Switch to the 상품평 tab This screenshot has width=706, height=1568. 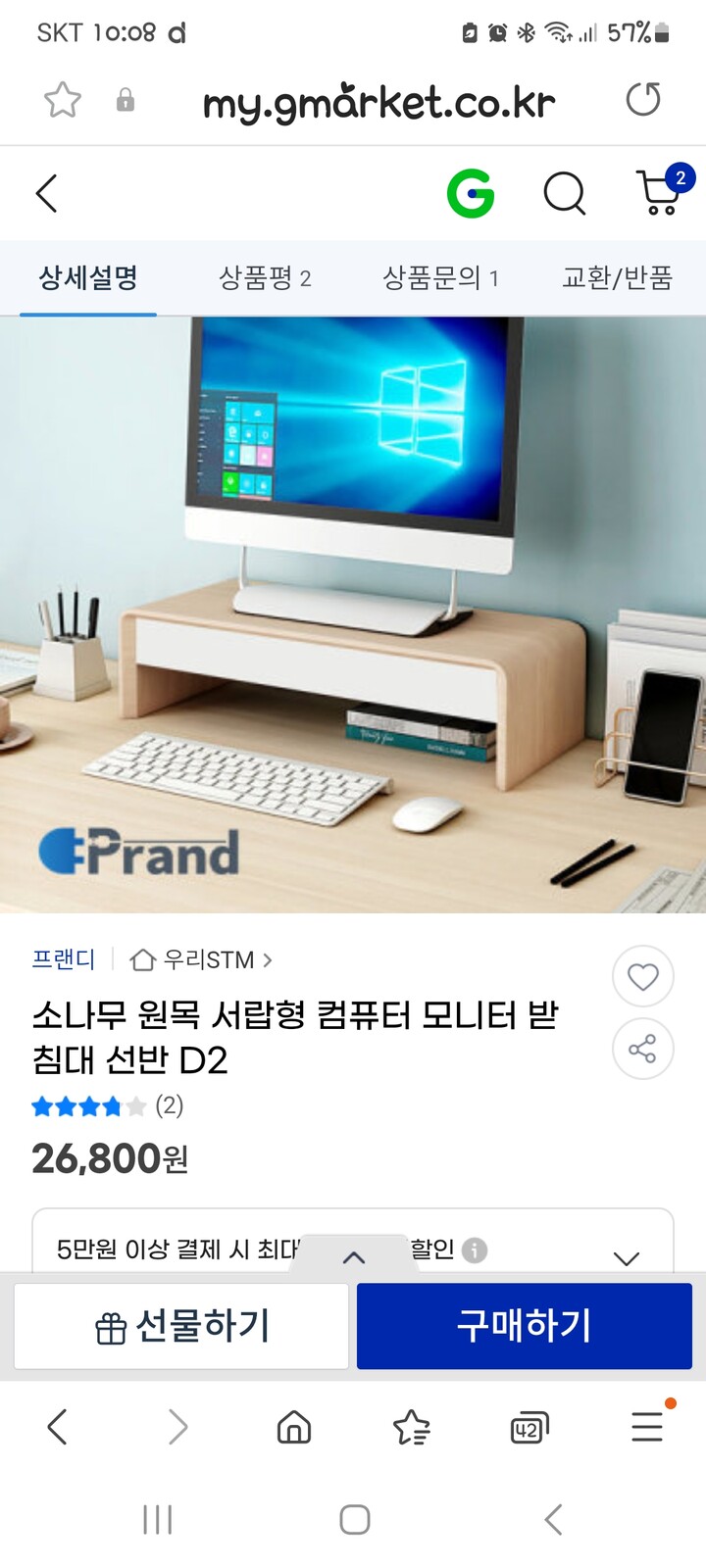pyautogui.click(x=265, y=278)
